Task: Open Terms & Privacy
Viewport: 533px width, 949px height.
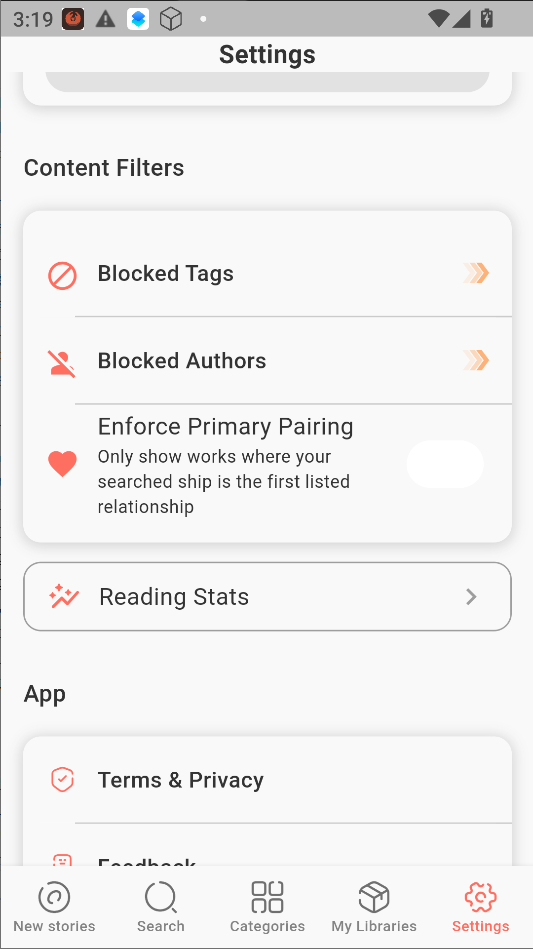Action: click(267, 780)
